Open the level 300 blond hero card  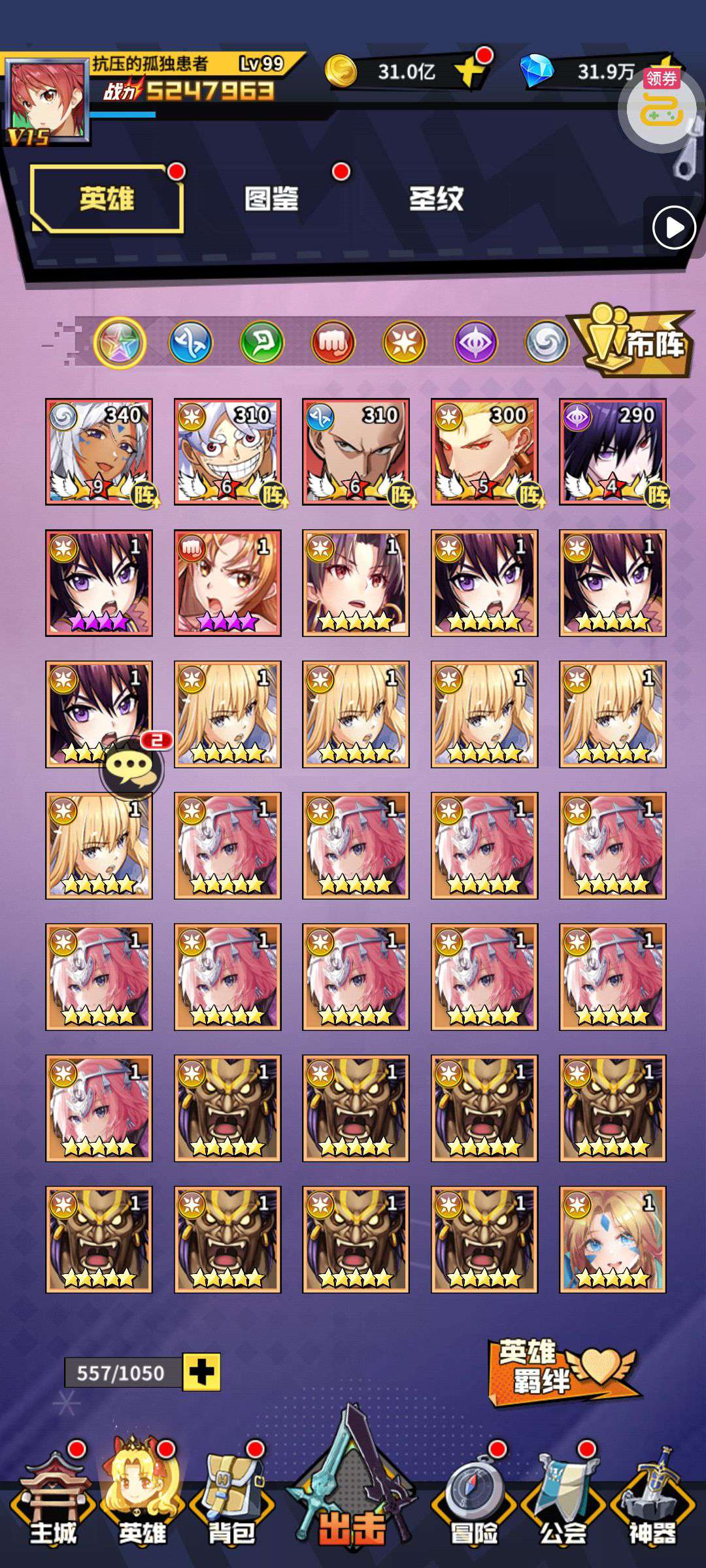[x=484, y=451]
